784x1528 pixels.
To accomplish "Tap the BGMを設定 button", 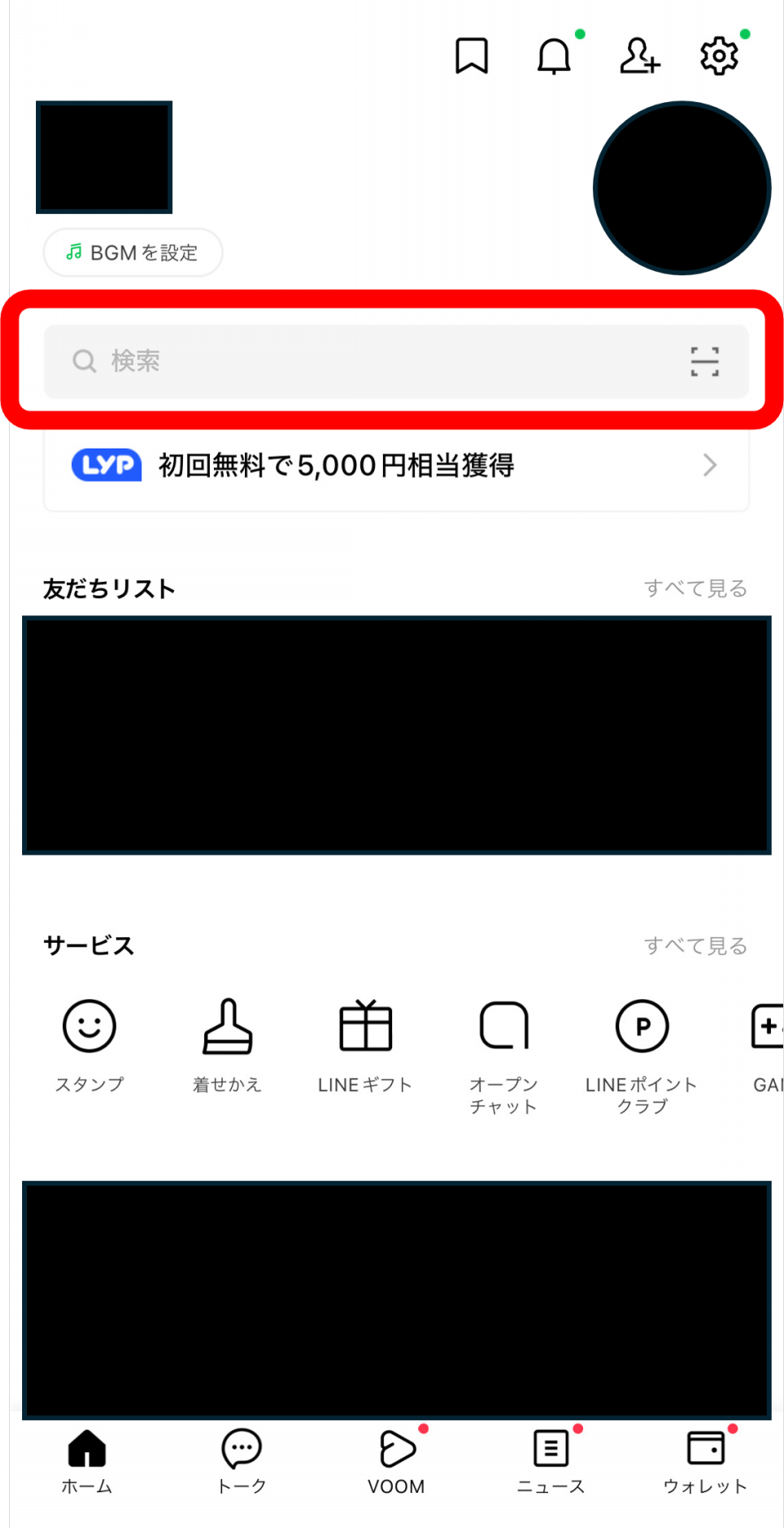I will (x=133, y=252).
